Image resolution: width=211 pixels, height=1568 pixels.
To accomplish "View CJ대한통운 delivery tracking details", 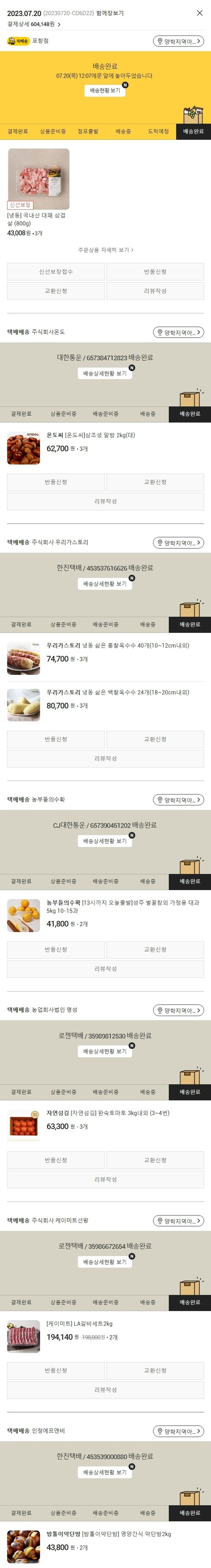I will (105, 841).
